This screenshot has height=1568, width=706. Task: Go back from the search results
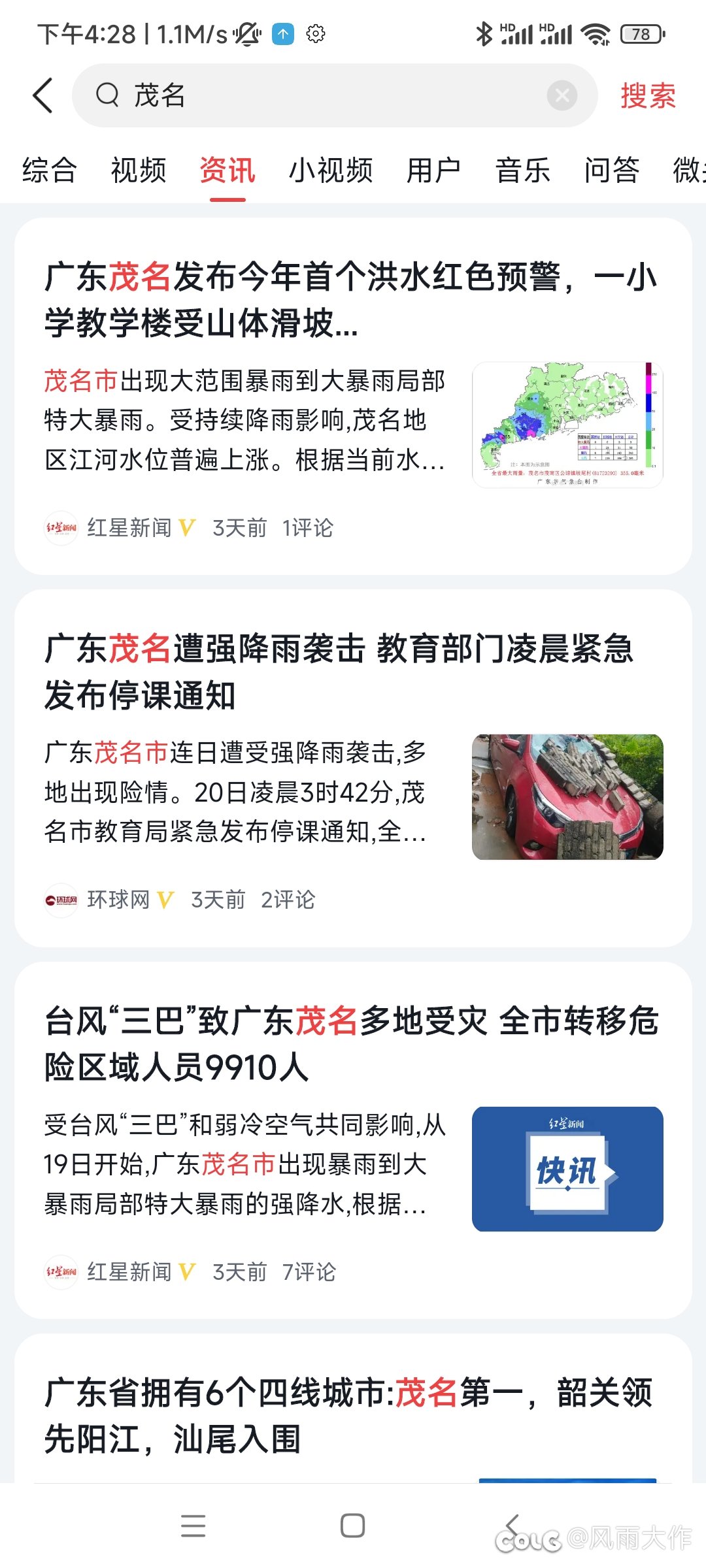[x=43, y=96]
